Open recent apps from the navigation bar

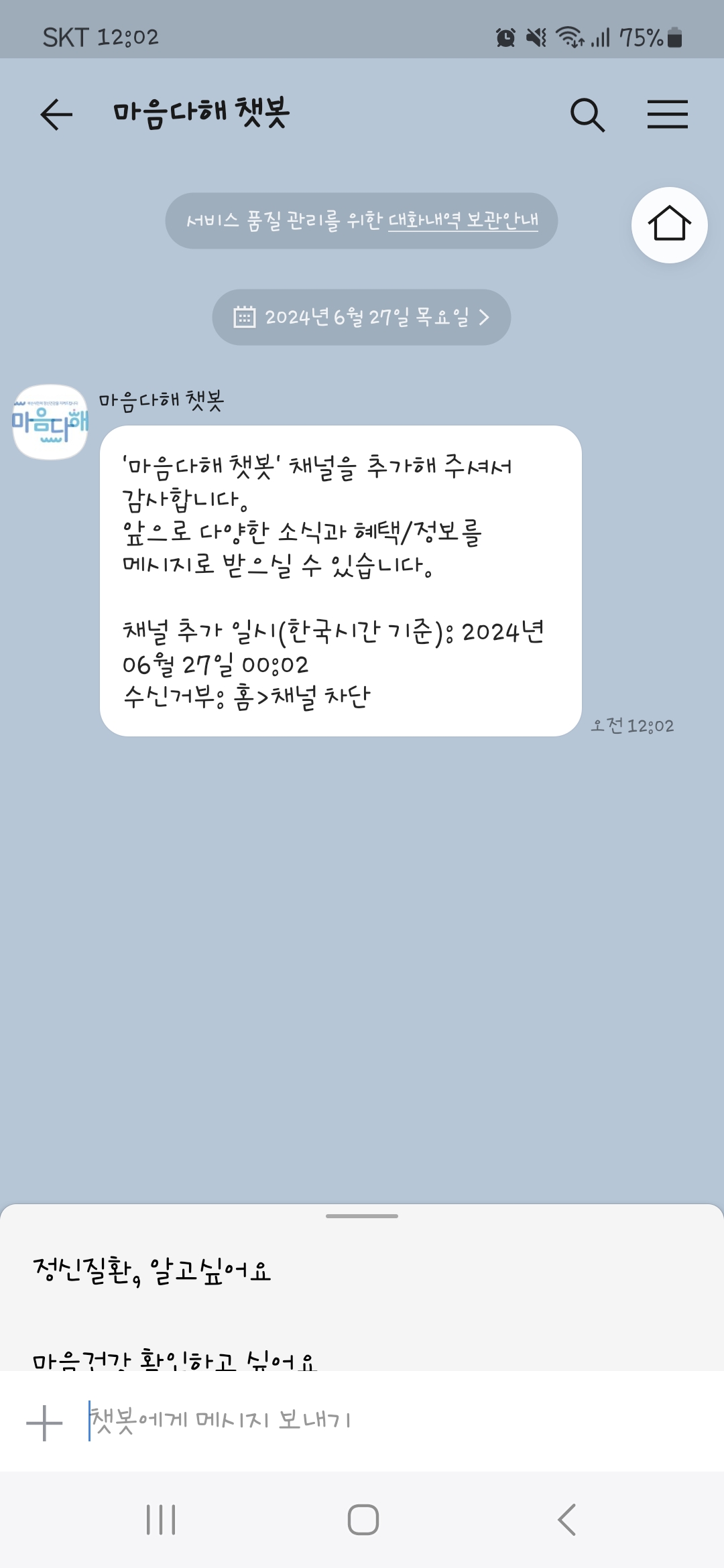tap(161, 1519)
